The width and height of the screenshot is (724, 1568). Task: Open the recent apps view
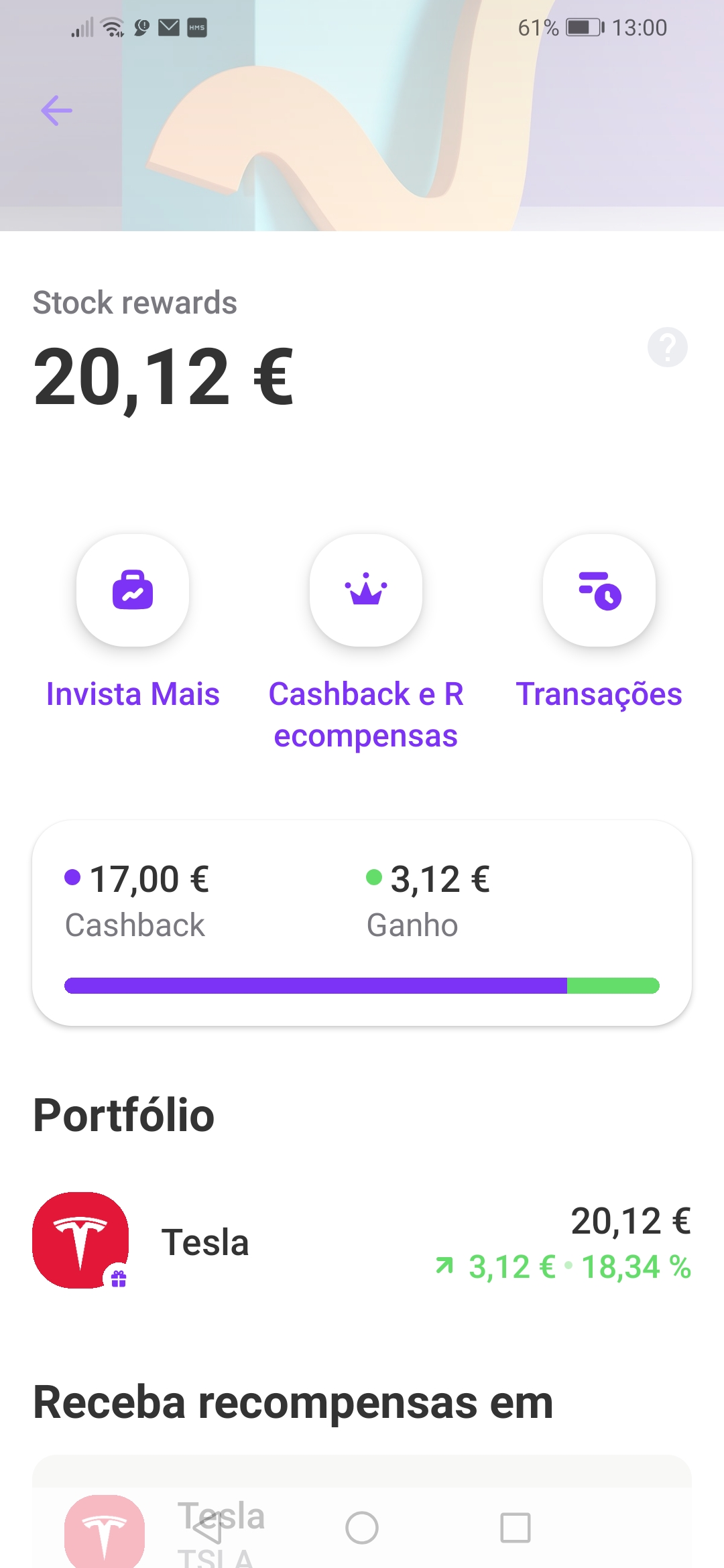click(x=515, y=1528)
